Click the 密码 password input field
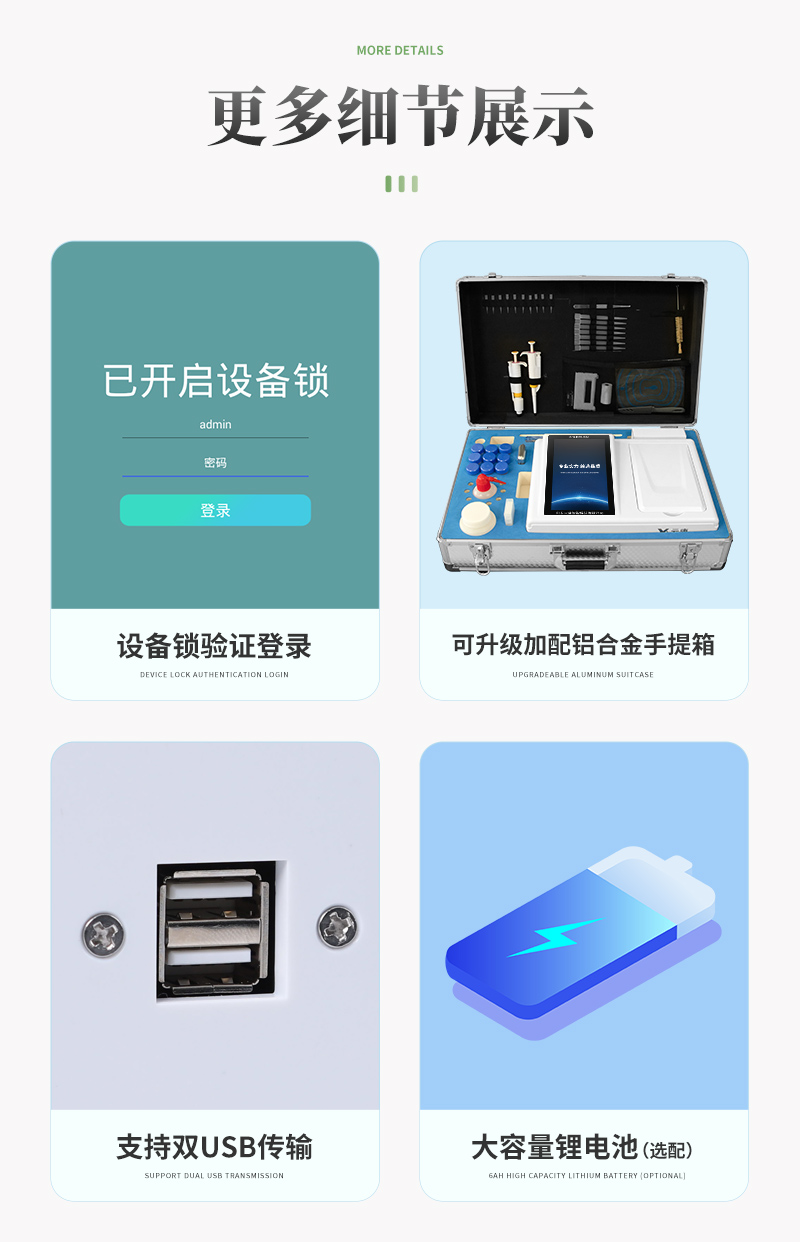The image size is (800, 1242). point(216,463)
